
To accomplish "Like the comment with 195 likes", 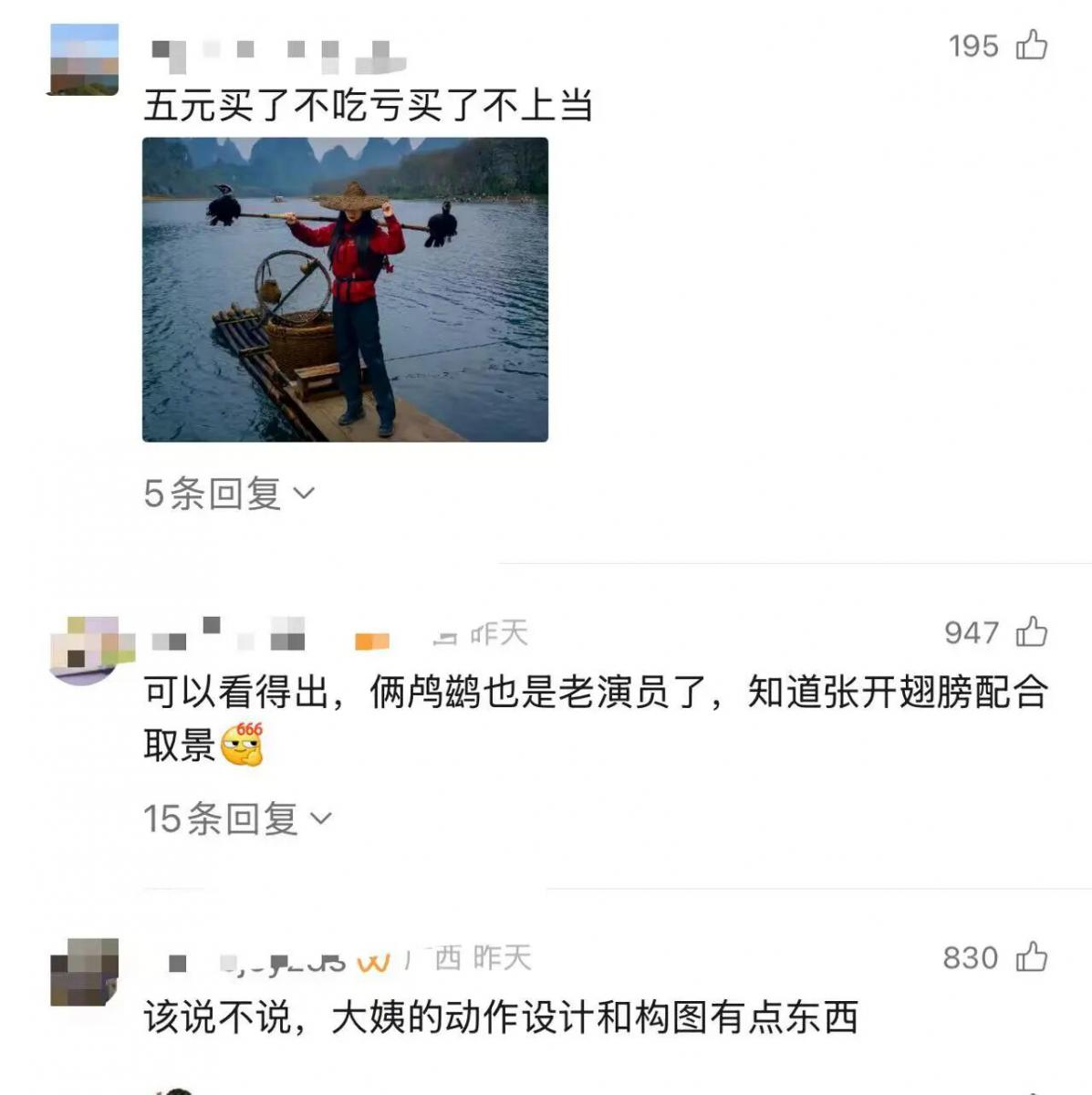I will pyautogui.click(x=1032, y=45).
